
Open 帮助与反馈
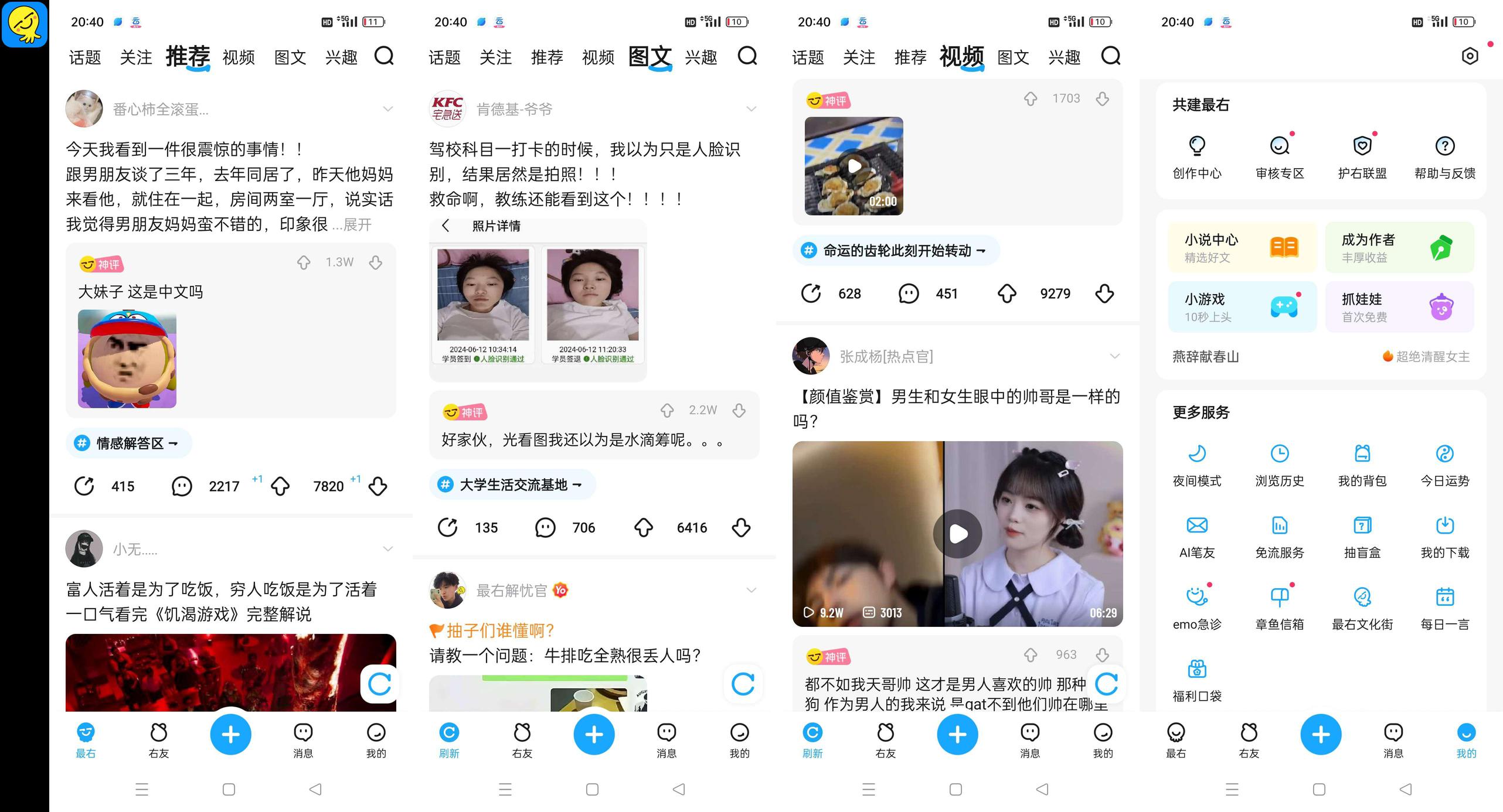click(x=1445, y=157)
